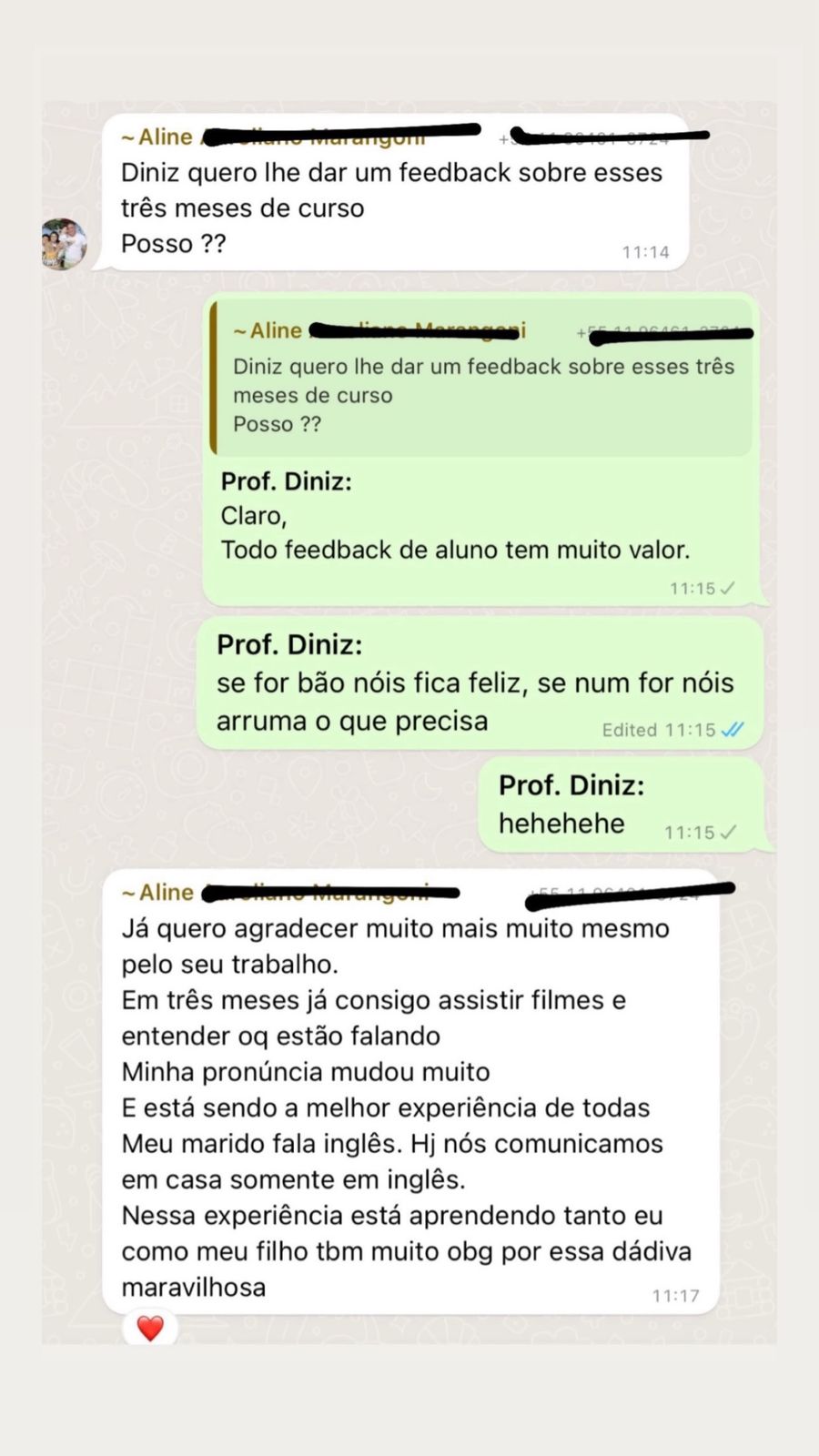Select the 'Posso ??' message bubble
The height and width of the screenshot is (1456, 819).
click(173, 243)
